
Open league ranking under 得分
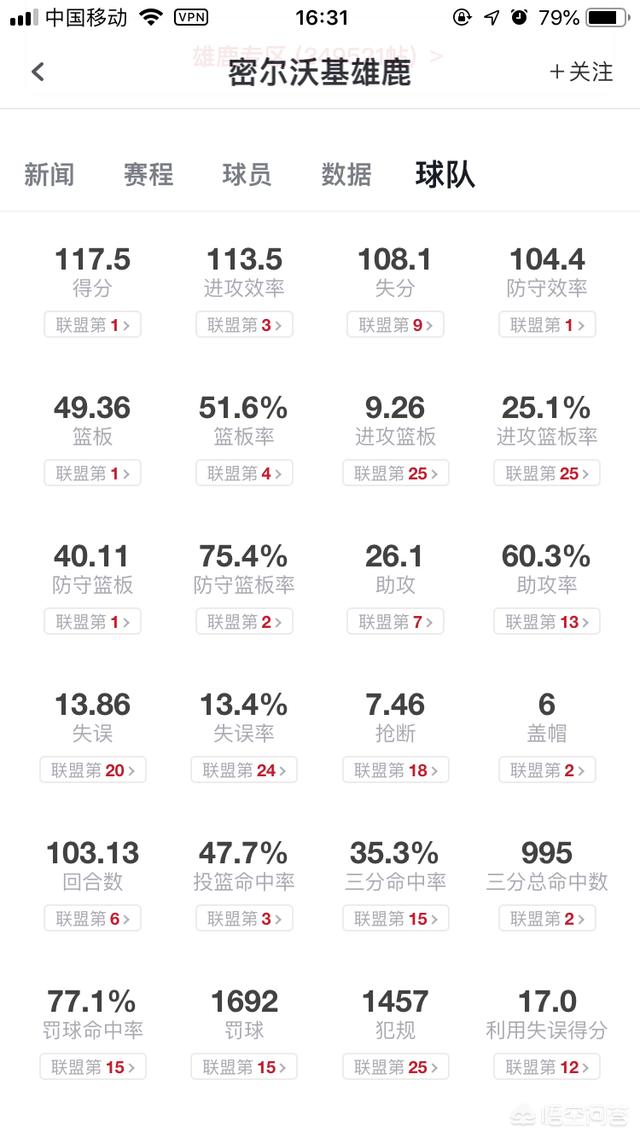92,324
